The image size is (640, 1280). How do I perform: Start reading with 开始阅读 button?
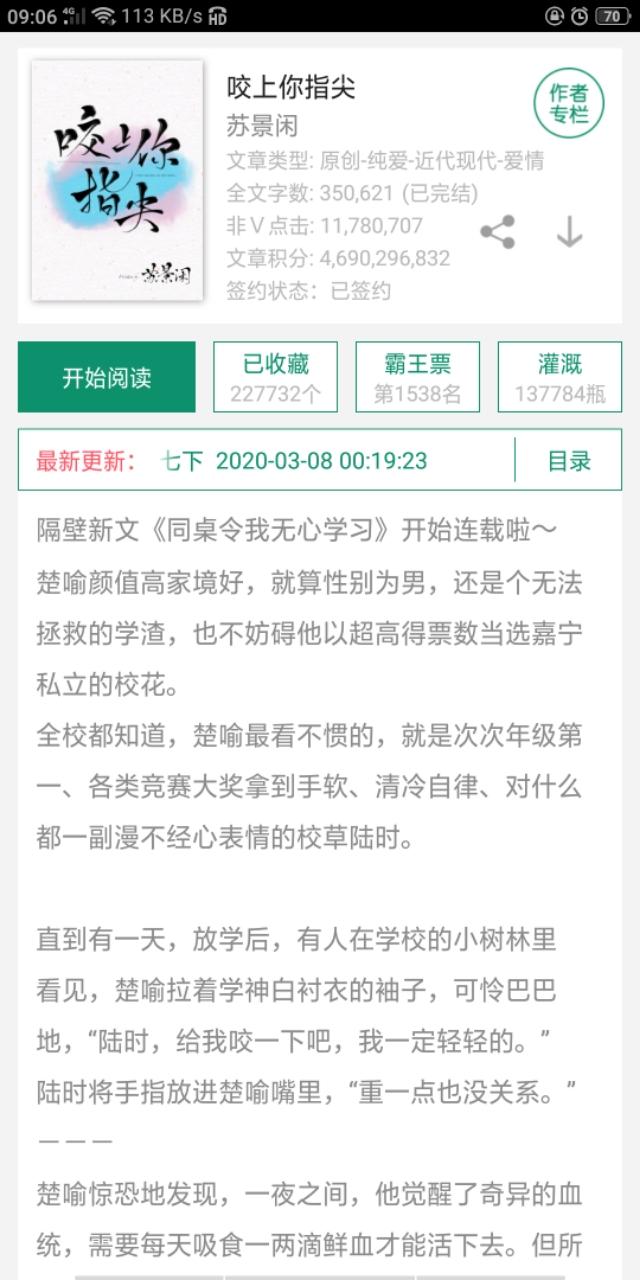click(107, 377)
